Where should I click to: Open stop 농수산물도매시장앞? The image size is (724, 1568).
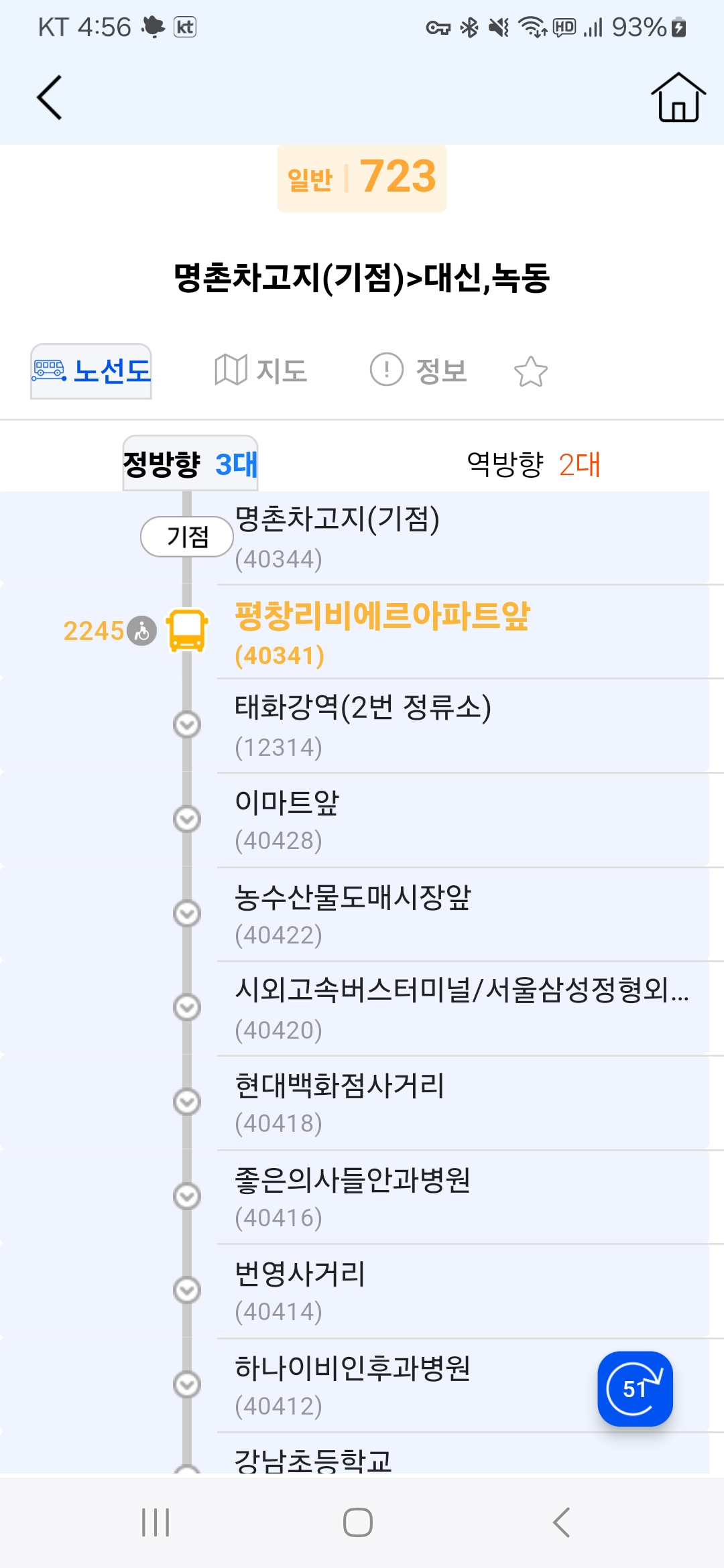pyautogui.click(x=402, y=914)
